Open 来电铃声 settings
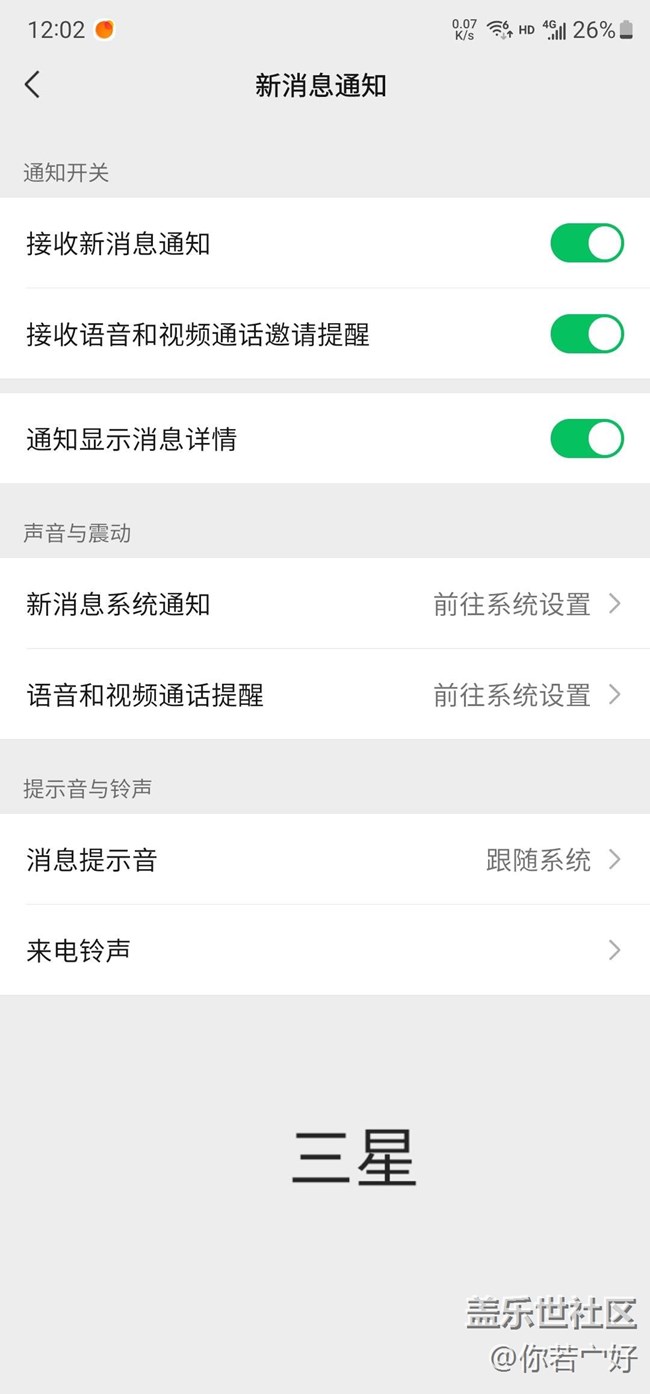This screenshot has width=650, height=1394. point(324,950)
